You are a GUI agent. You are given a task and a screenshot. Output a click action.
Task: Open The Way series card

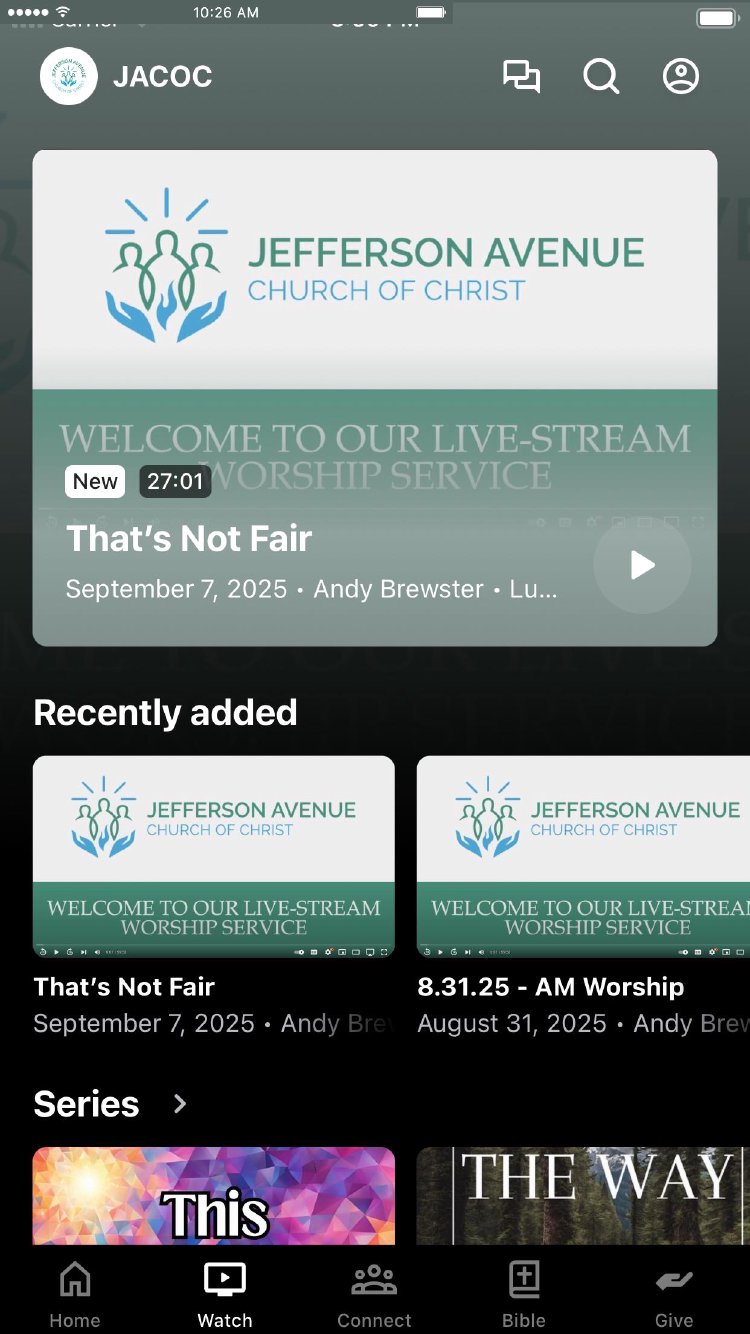(583, 1196)
